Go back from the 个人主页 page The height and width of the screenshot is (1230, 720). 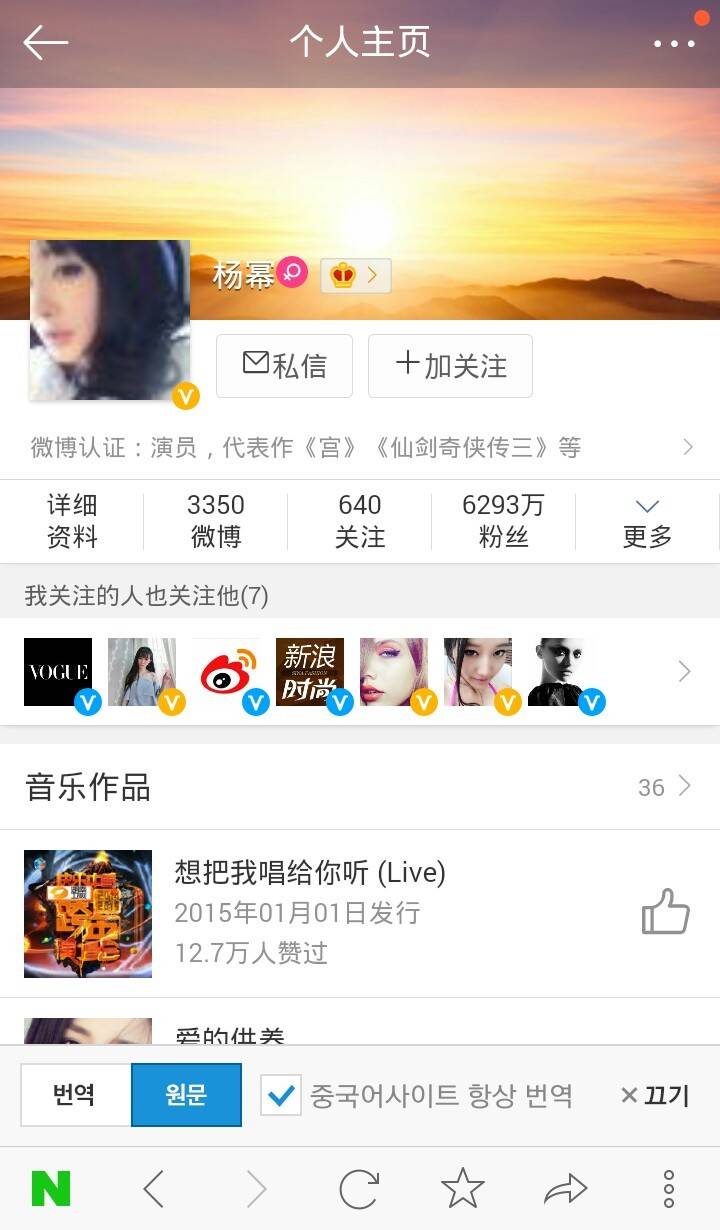pyautogui.click(x=45, y=43)
